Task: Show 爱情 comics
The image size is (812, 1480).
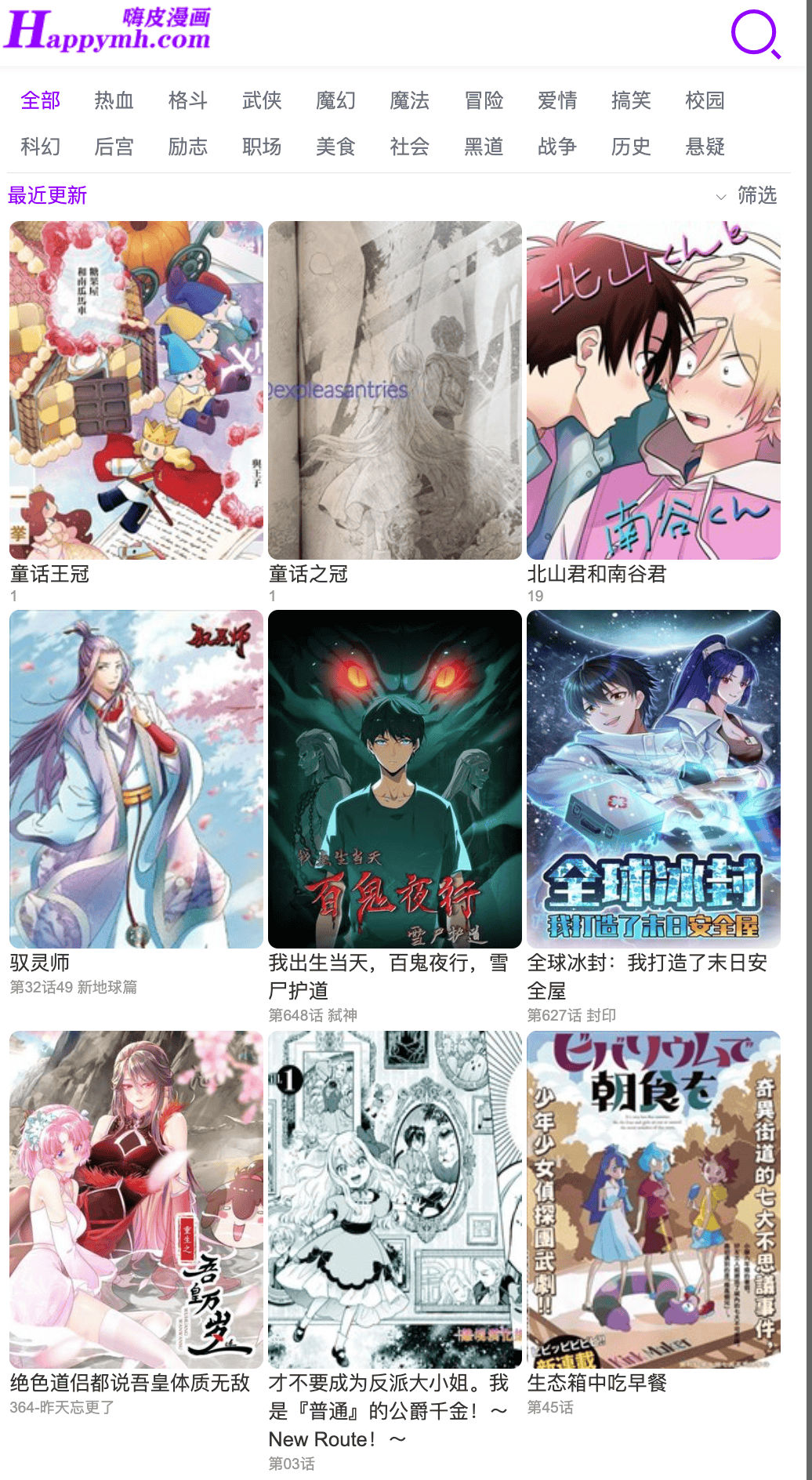Action: (x=556, y=100)
